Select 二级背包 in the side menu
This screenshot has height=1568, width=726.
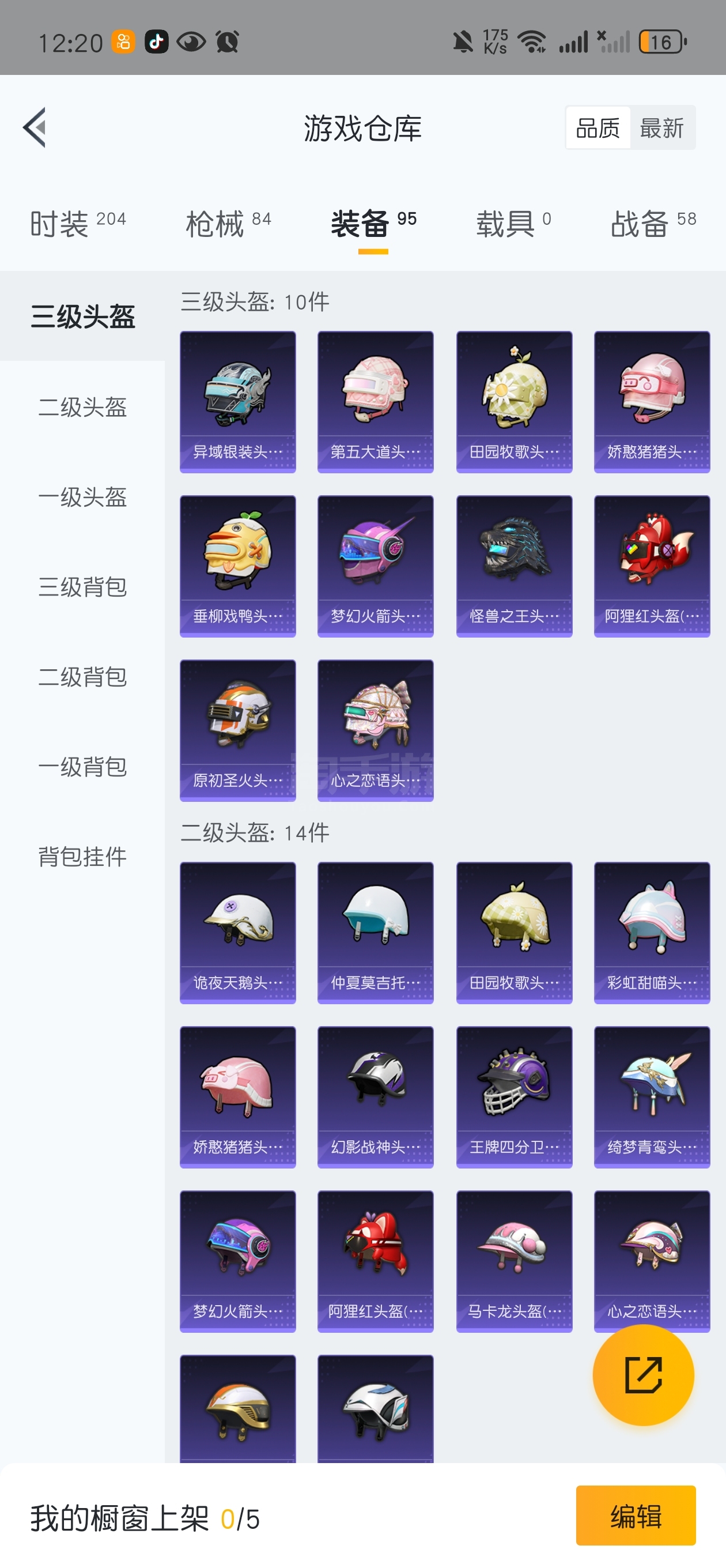click(82, 676)
